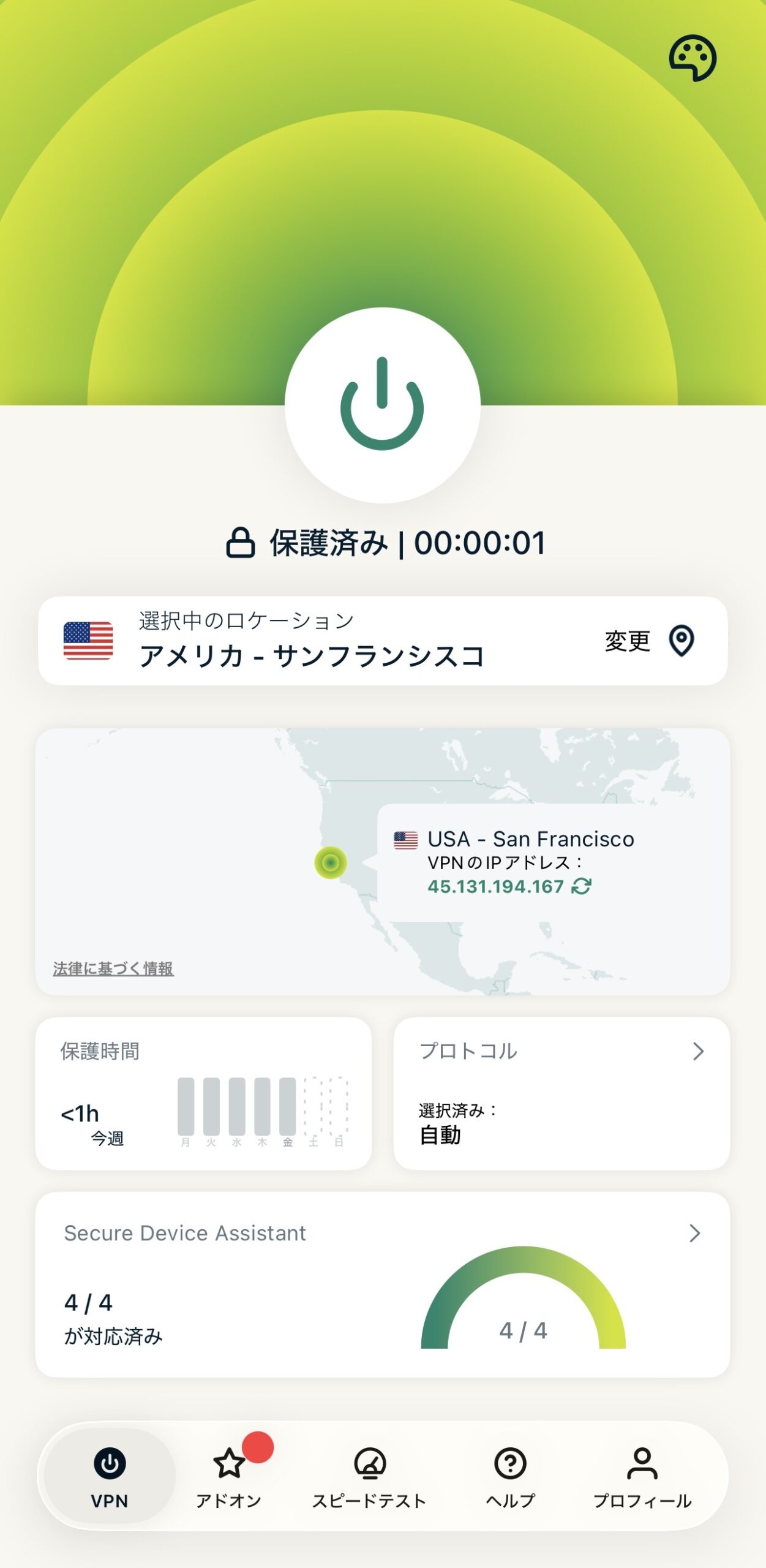
Task: Open the theme palette icon
Action: coord(692,58)
